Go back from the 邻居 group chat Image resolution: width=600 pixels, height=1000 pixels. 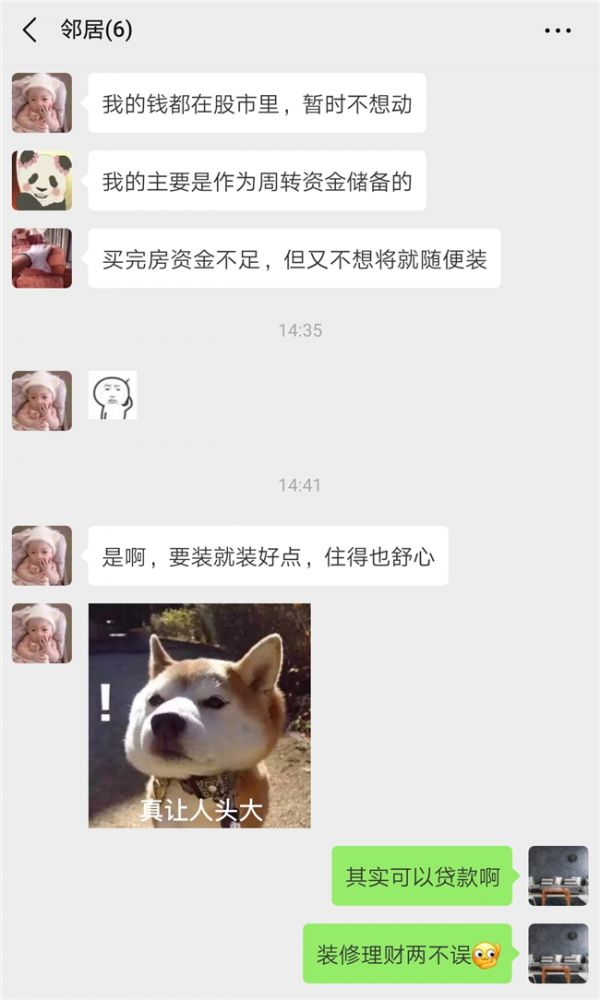click(x=30, y=30)
